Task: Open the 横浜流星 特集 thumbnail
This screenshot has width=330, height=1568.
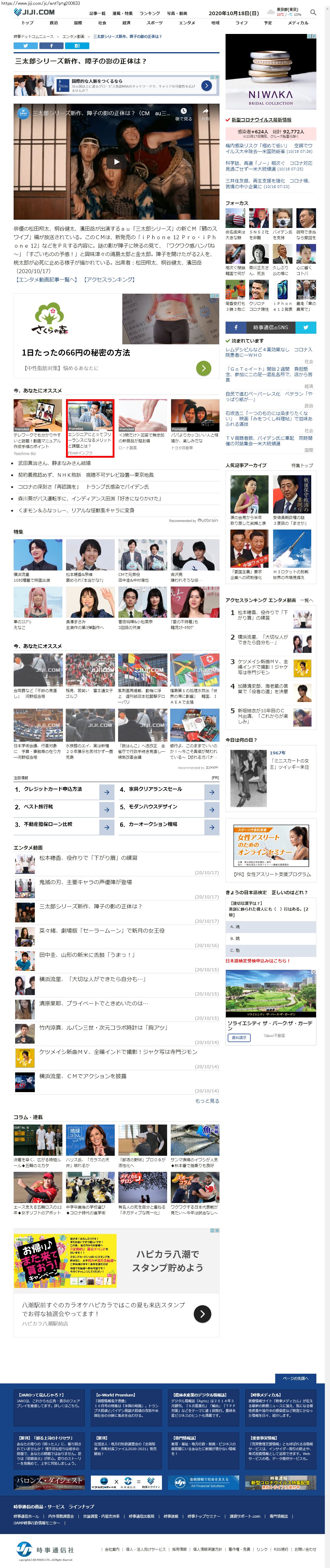Action: pyautogui.click(x=38, y=558)
